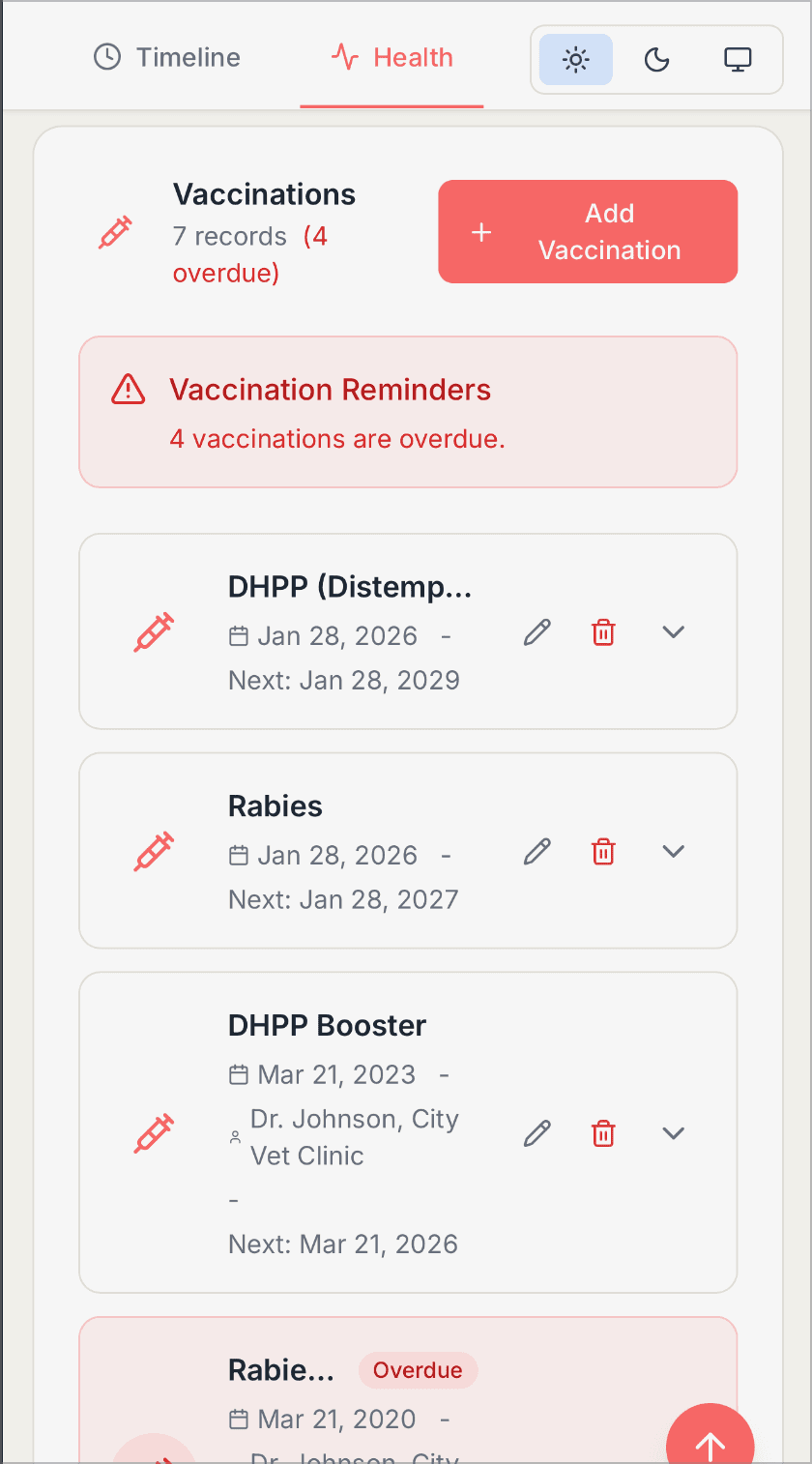Expand the DHPP (Distemp...) record details

point(673,631)
